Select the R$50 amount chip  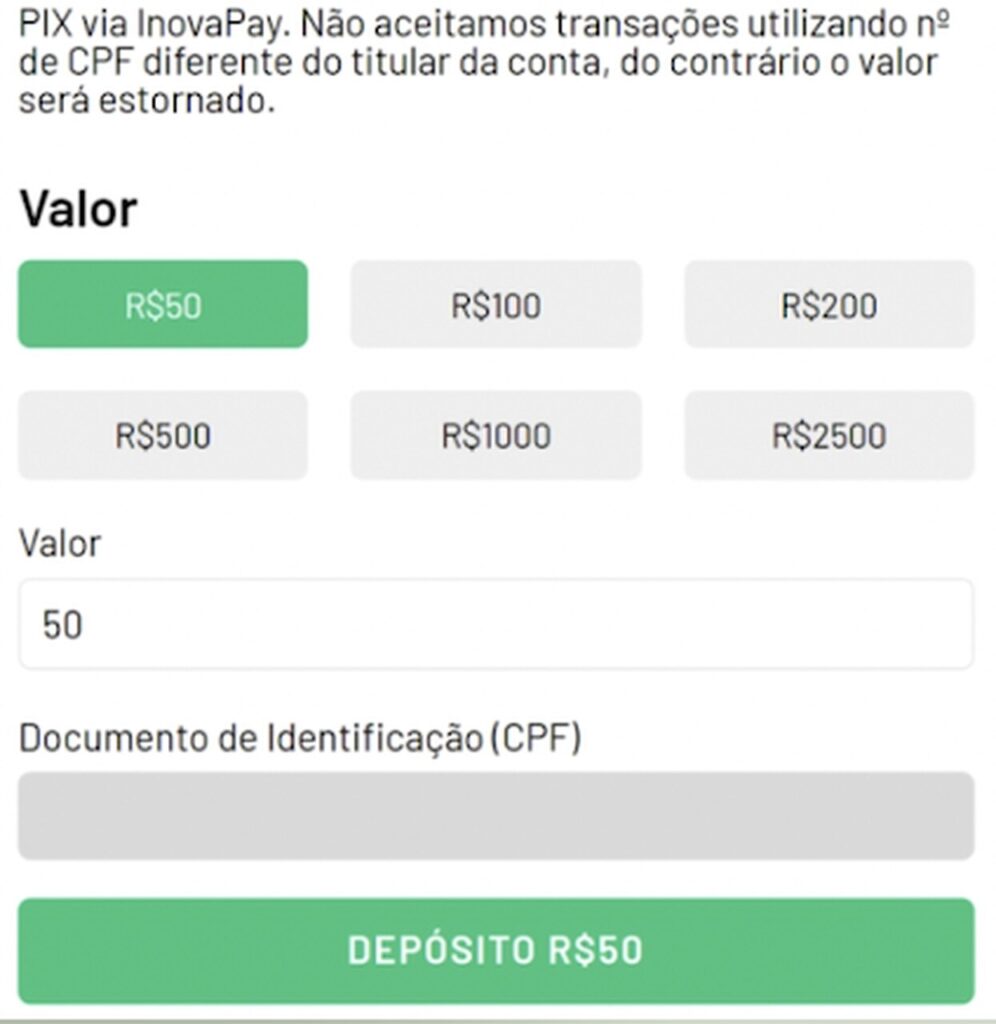coord(163,305)
